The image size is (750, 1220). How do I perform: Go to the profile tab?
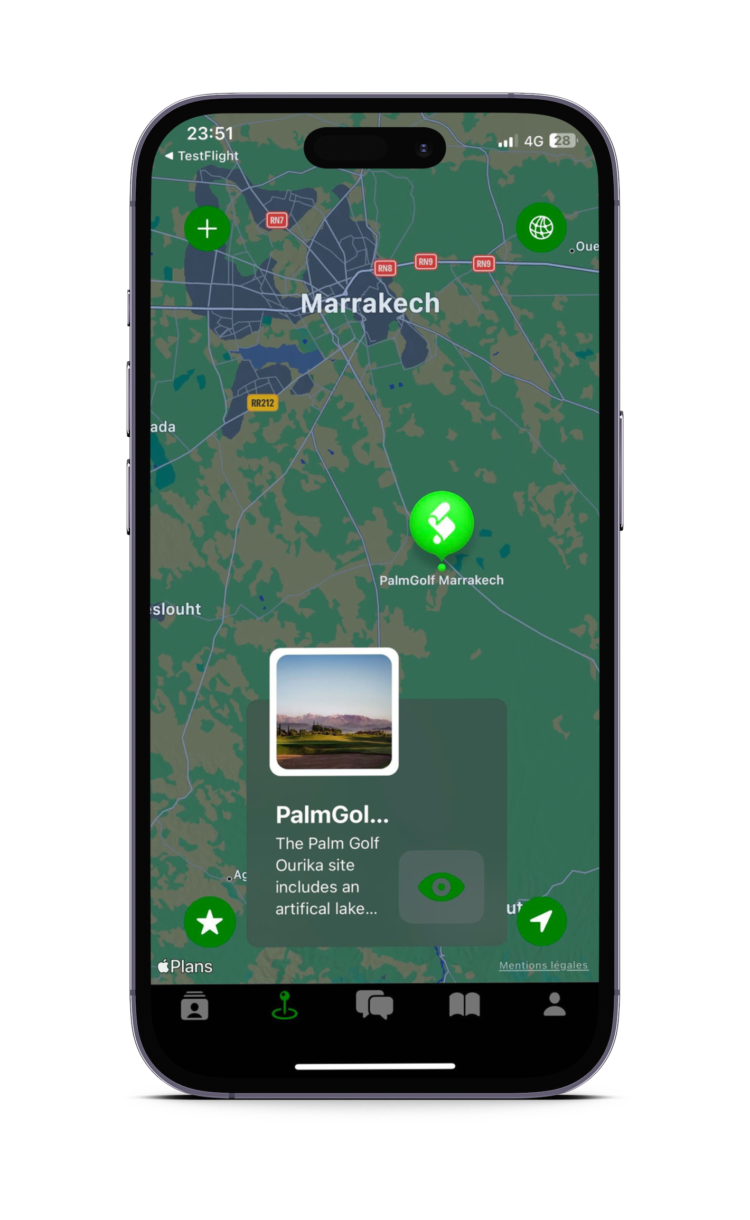554,1005
